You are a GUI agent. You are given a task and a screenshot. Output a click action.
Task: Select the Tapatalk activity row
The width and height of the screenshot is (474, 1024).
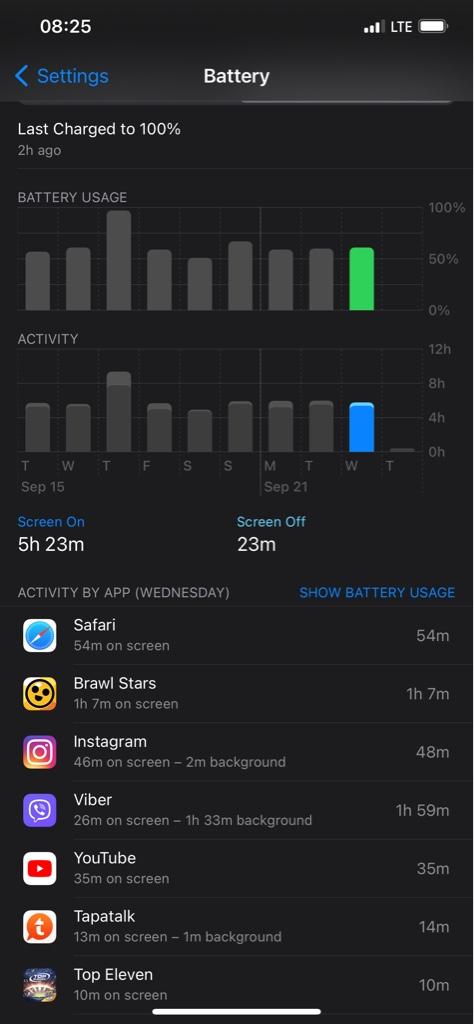(x=237, y=926)
